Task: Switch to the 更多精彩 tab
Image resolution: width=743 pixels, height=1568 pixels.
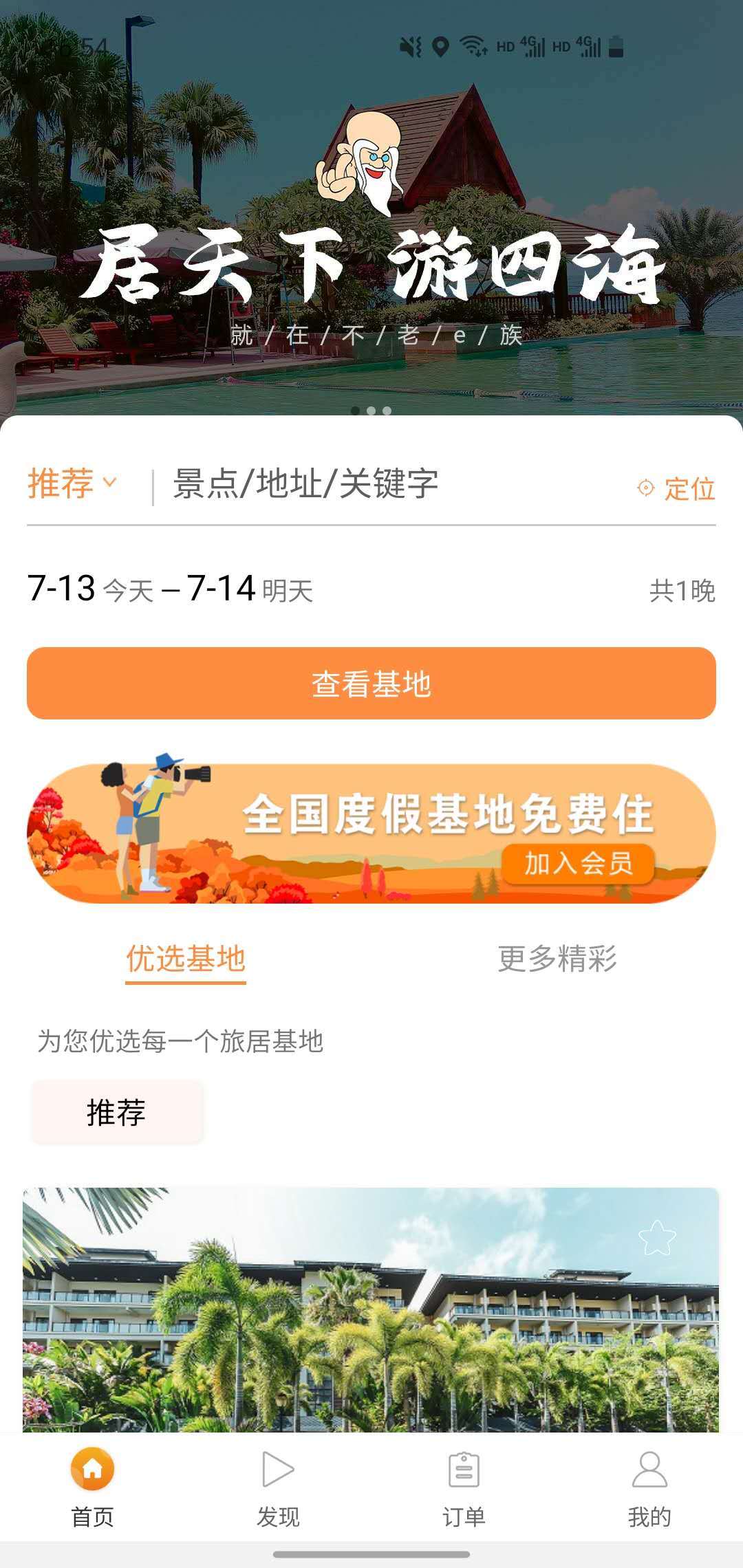Action: click(x=557, y=959)
